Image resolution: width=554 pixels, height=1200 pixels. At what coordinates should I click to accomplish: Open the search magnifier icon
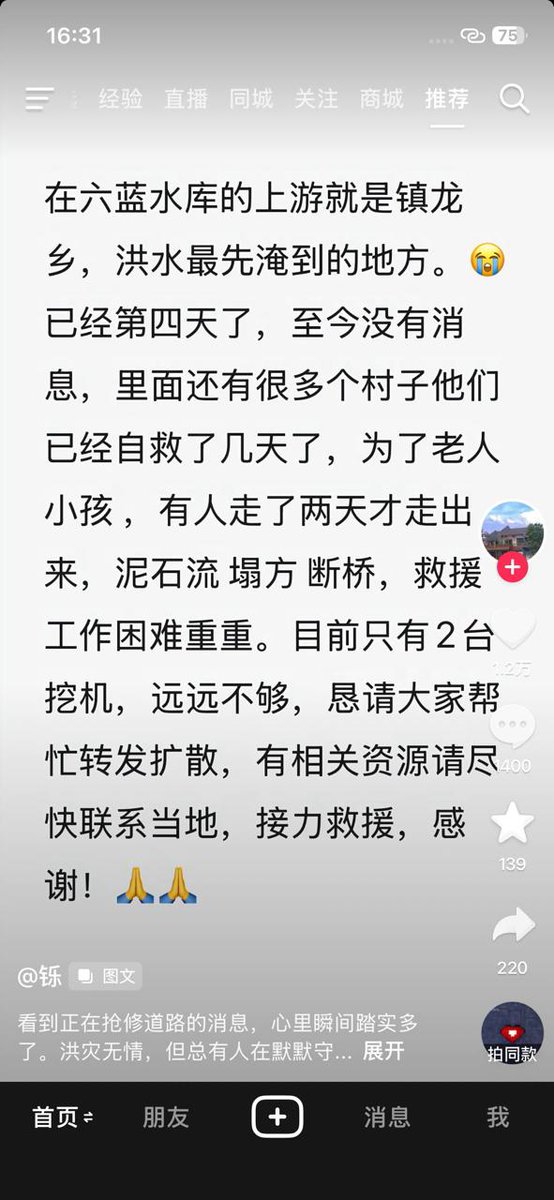514,98
